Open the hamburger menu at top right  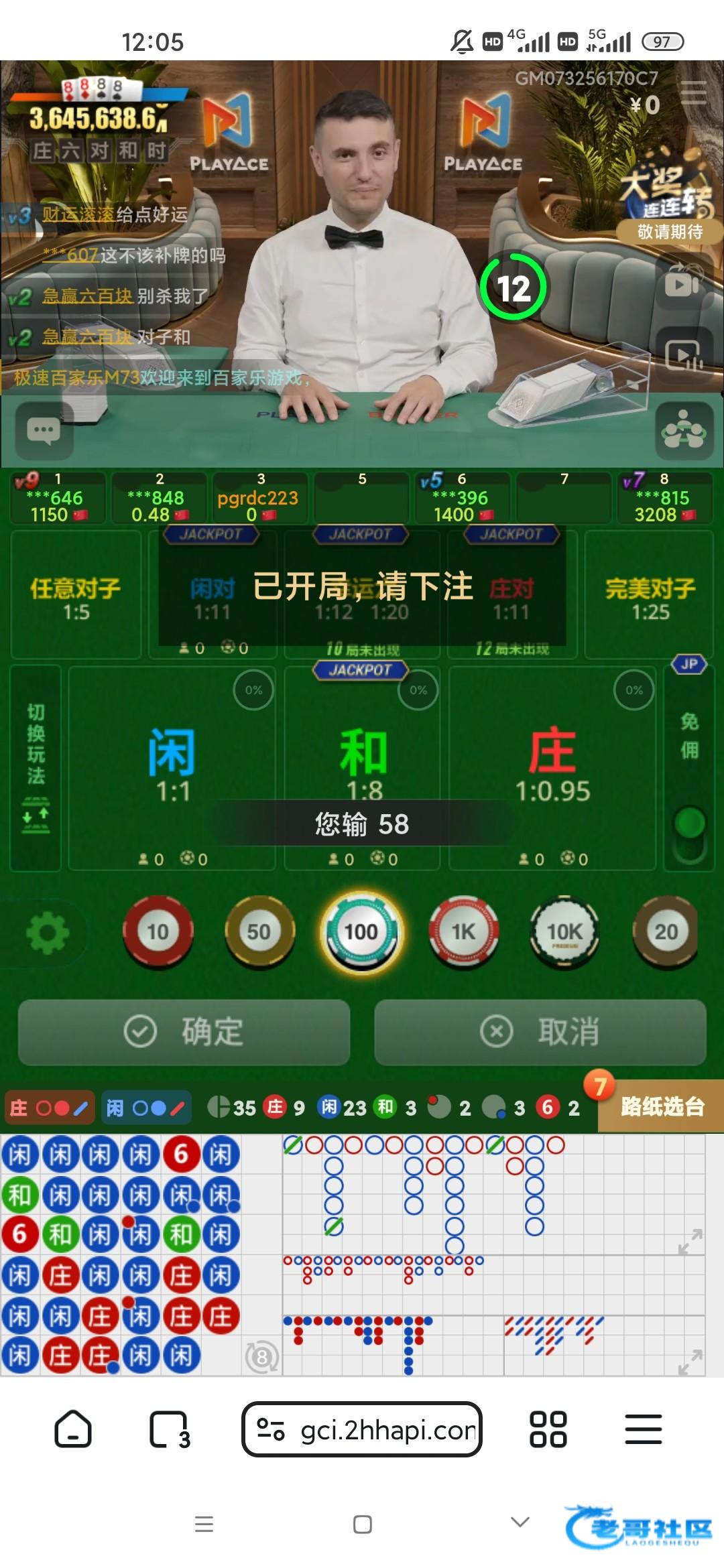[693, 93]
